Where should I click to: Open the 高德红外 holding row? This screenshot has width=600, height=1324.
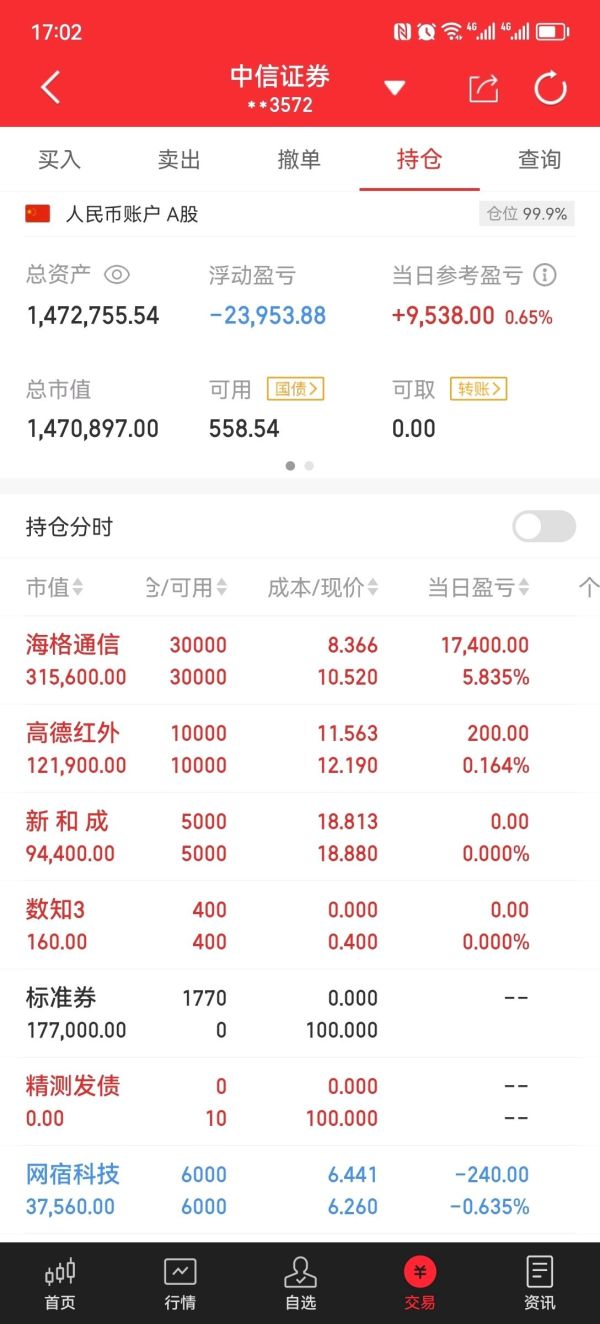point(300,749)
